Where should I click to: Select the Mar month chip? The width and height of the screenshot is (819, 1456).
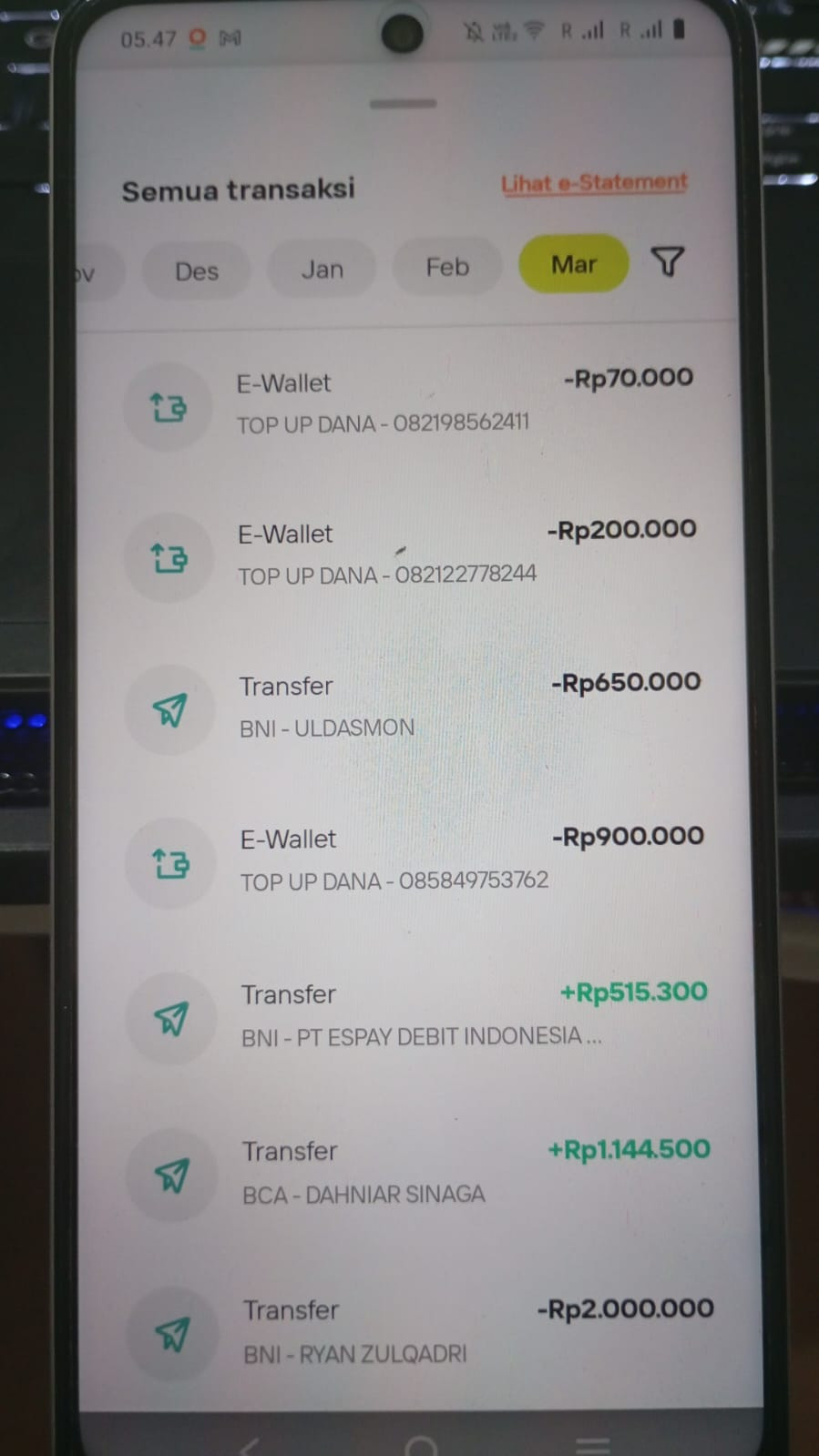pyautogui.click(x=574, y=264)
